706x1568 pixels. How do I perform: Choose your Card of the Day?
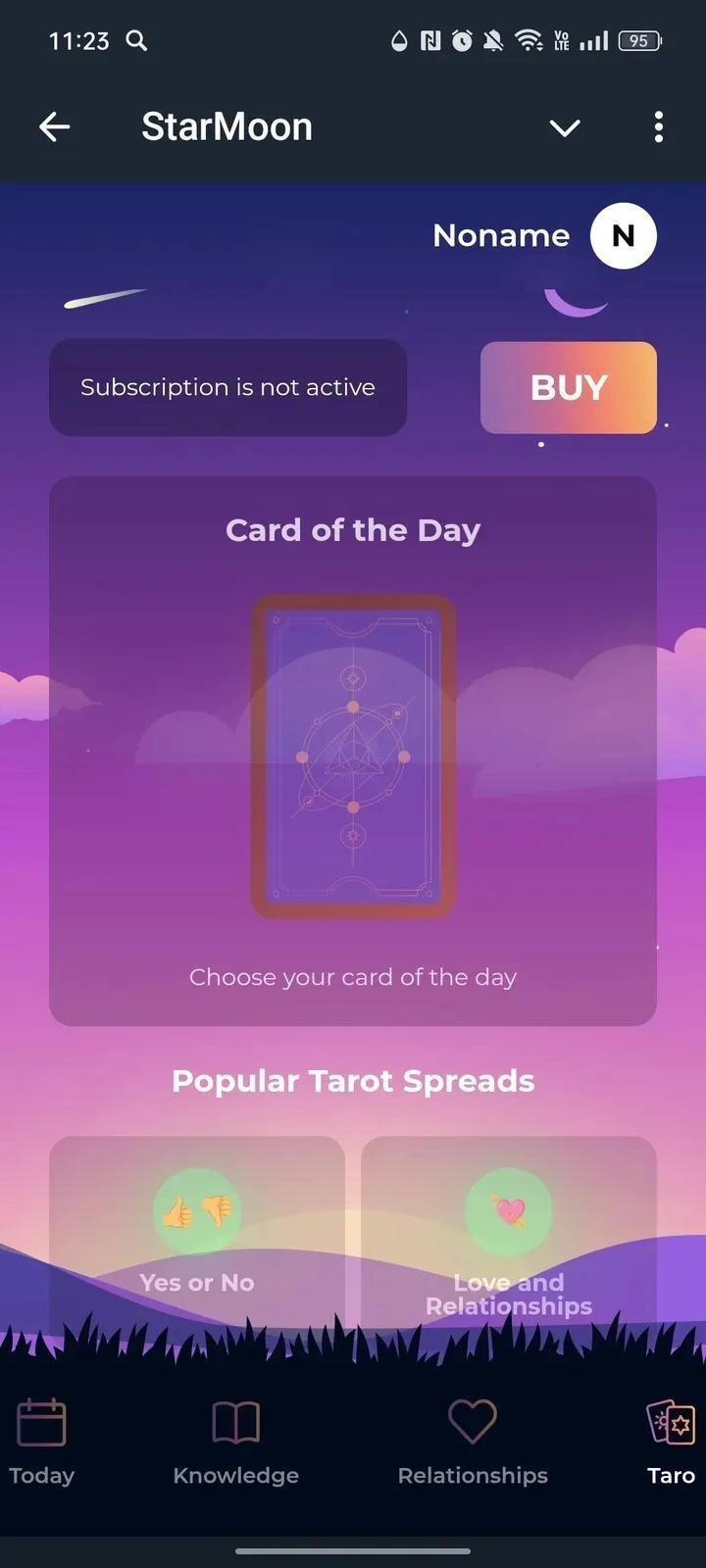pyautogui.click(x=353, y=756)
